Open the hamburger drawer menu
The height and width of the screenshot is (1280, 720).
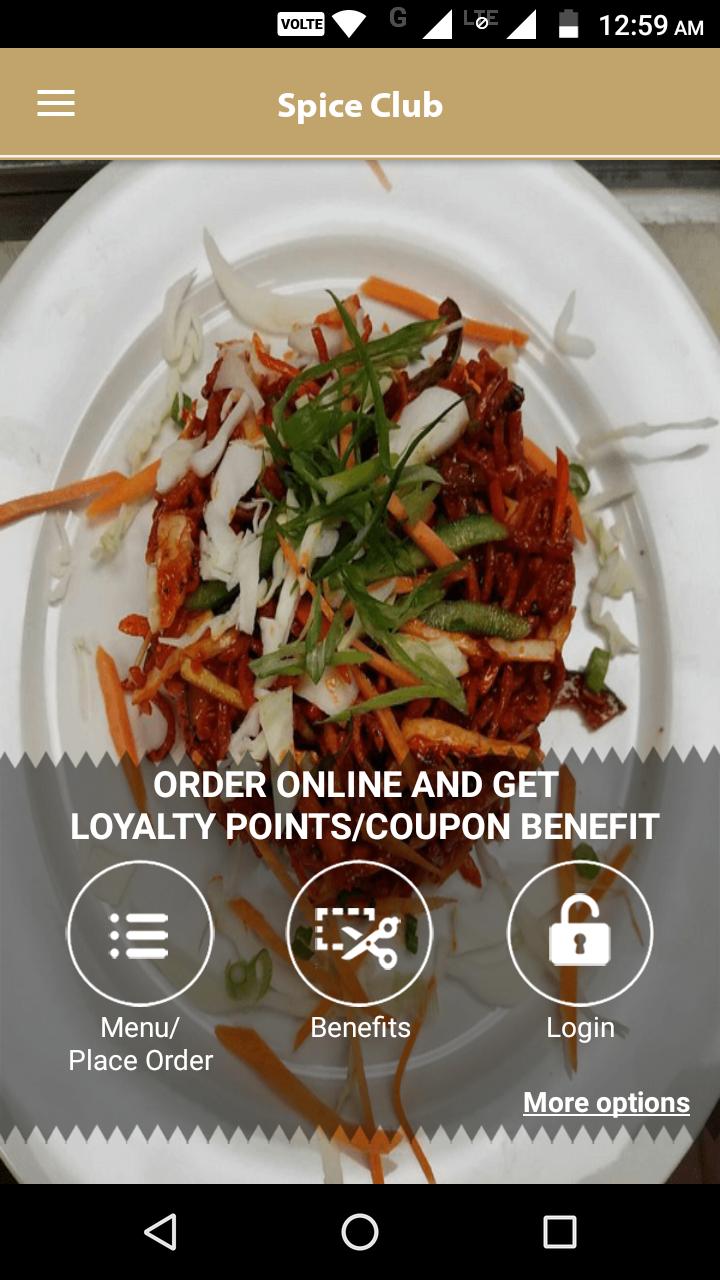56,103
